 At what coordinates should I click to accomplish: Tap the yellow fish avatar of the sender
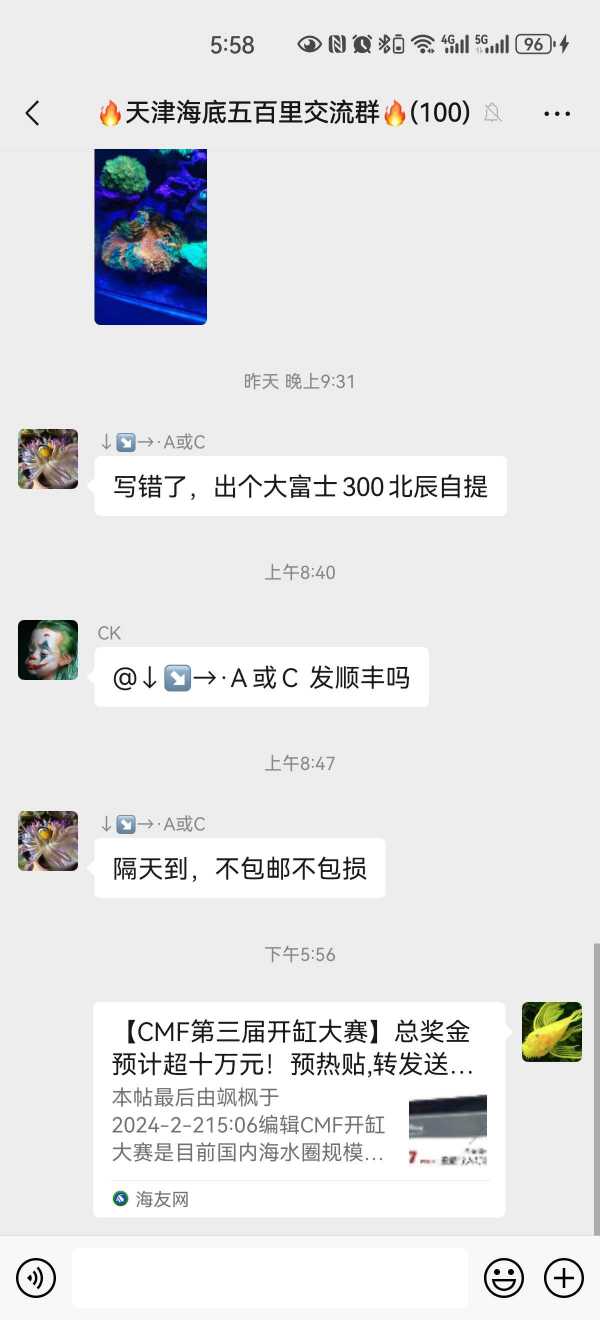[x=552, y=1031]
